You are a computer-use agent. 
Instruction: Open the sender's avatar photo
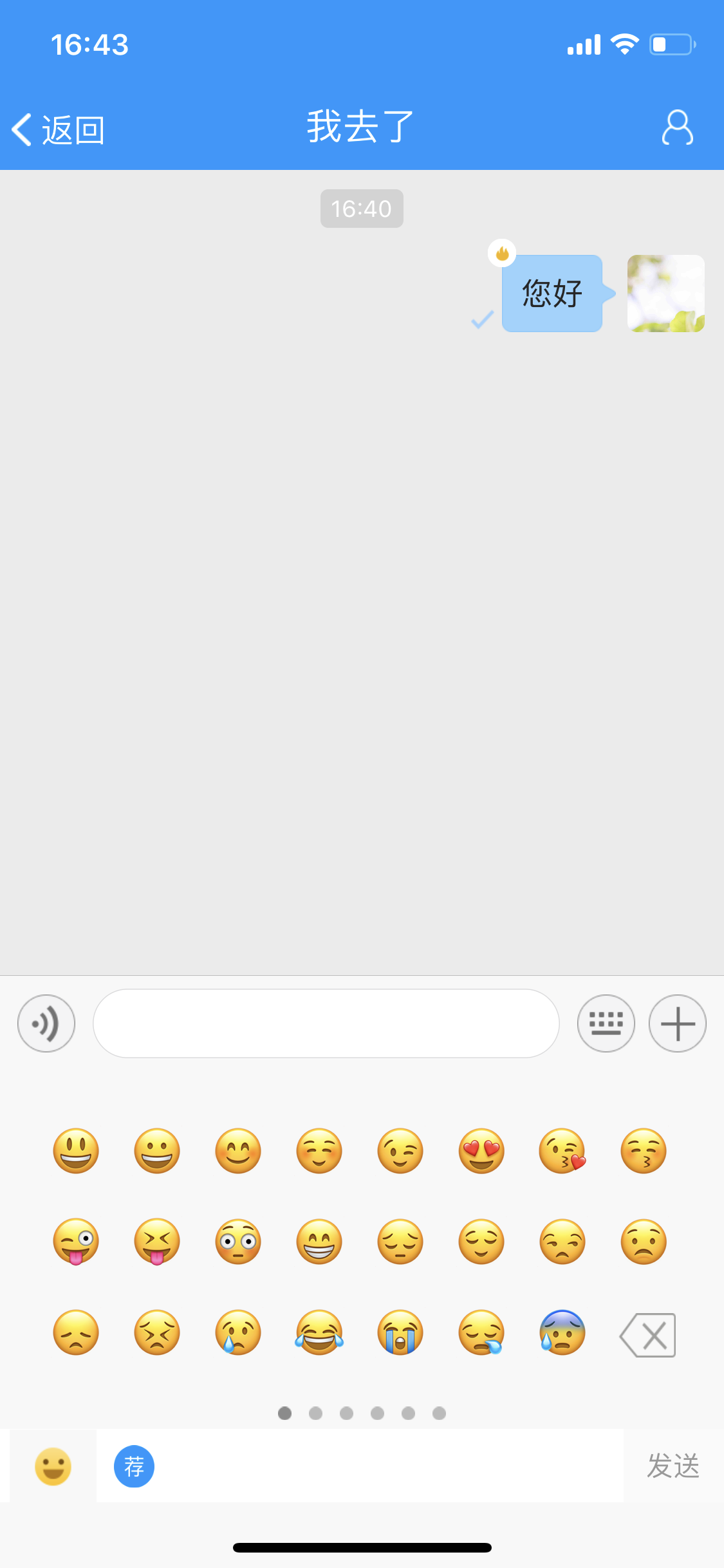pos(665,294)
